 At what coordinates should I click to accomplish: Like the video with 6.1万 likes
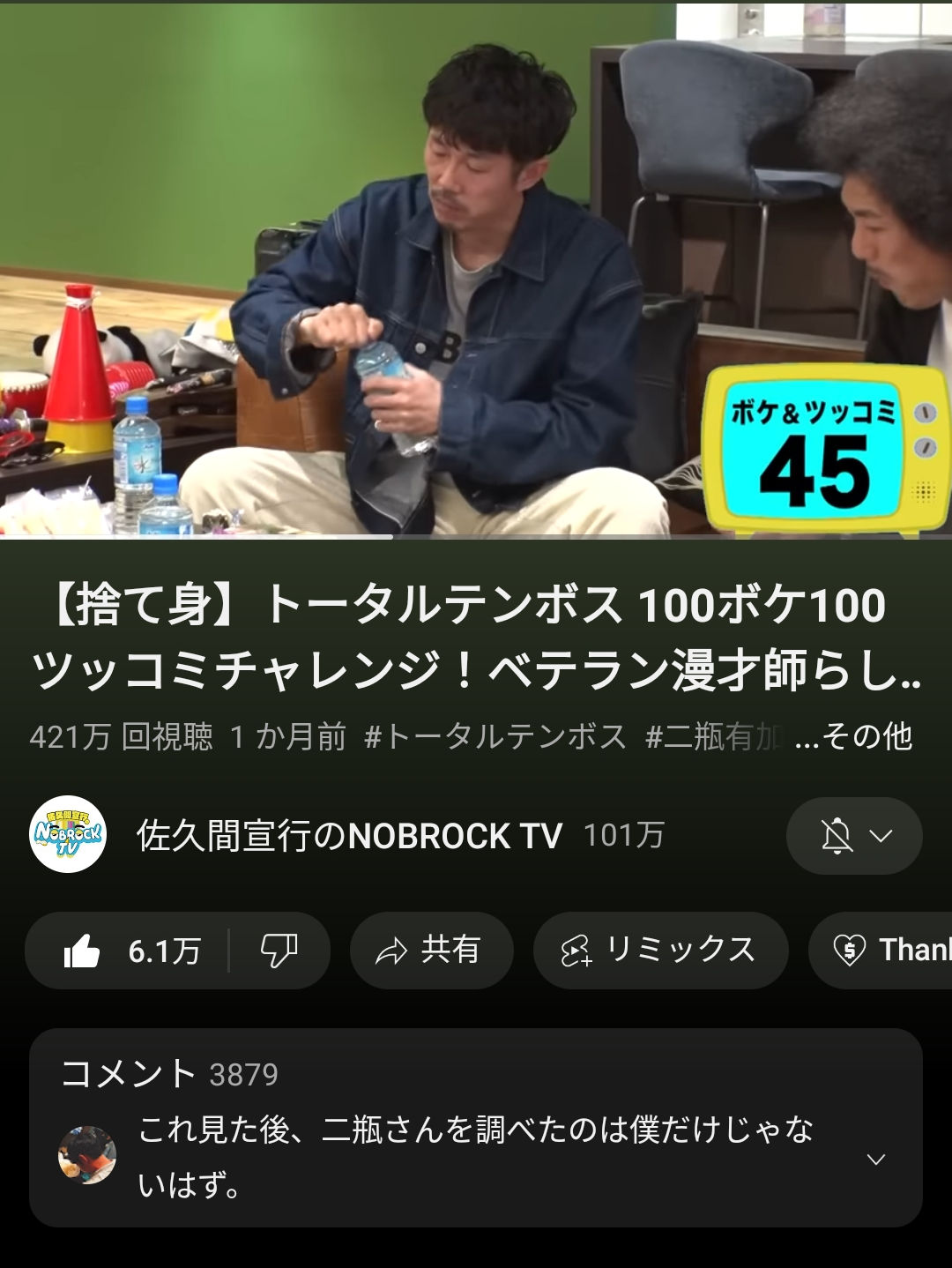click(x=130, y=951)
